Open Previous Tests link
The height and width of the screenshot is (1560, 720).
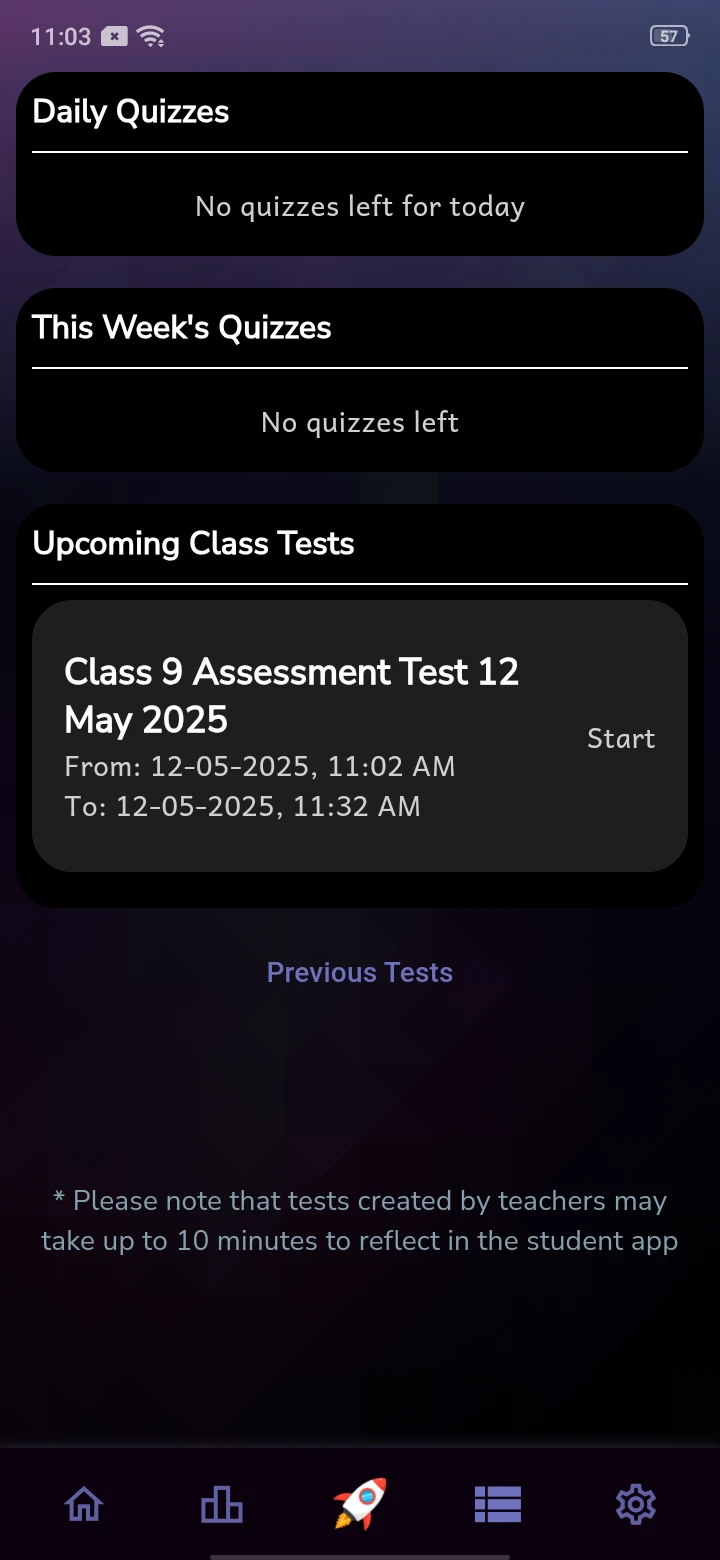[360, 972]
